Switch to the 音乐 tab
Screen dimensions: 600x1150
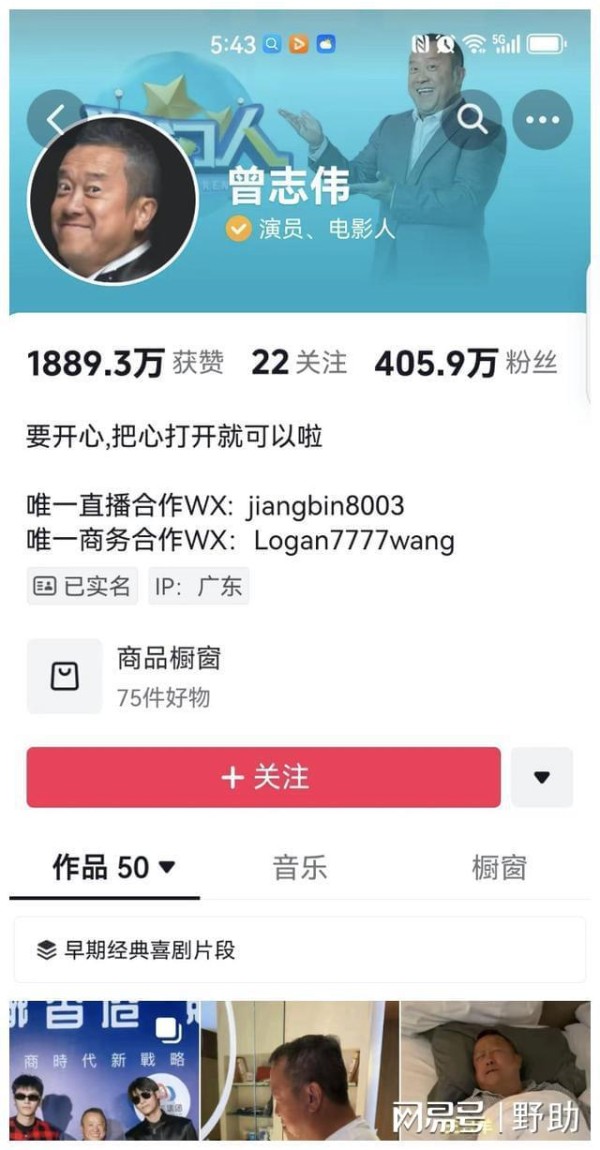coord(299,868)
